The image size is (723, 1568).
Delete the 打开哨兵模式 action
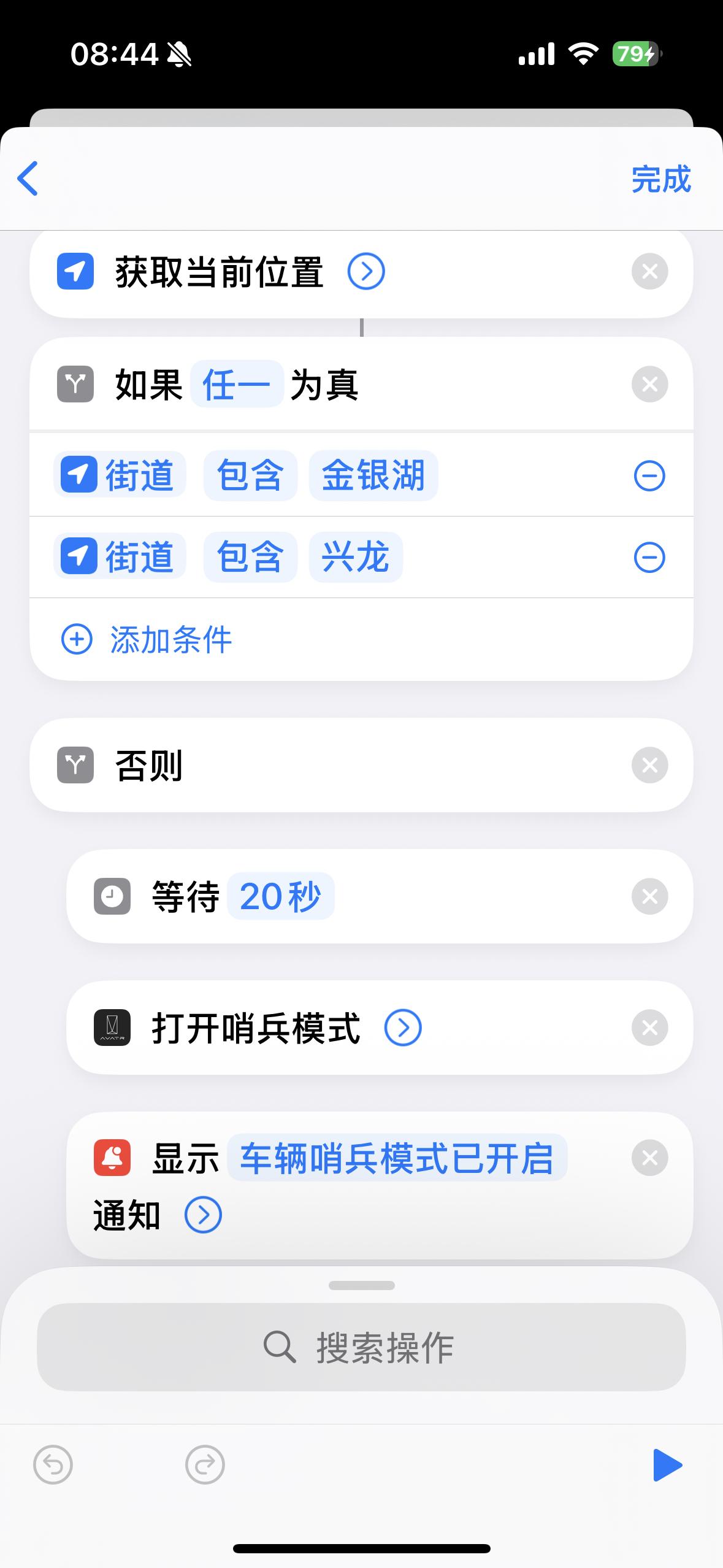point(649,1028)
